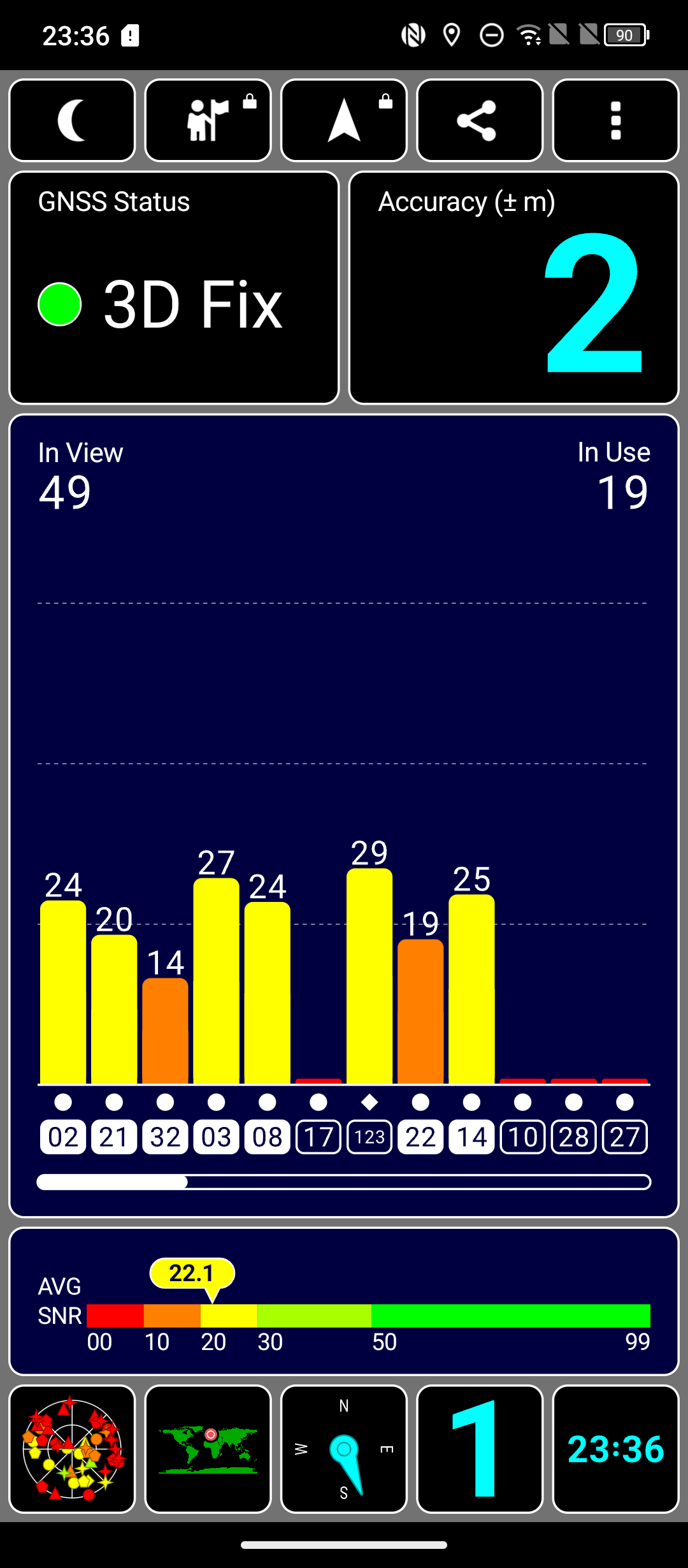Share the current location data
Viewport: 688px width, 1568px height.
[480, 120]
